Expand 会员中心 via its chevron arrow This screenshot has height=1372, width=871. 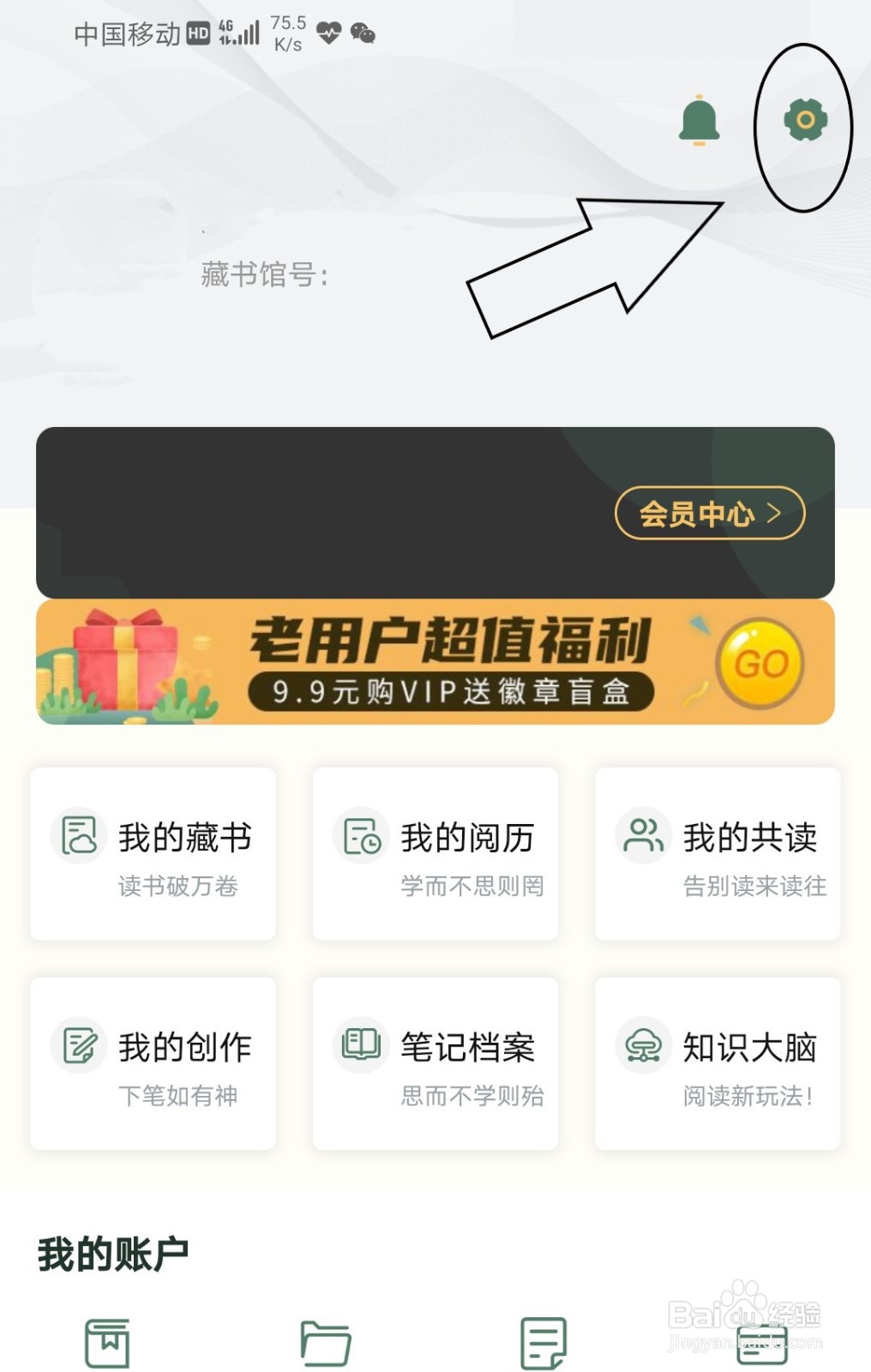pyautogui.click(x=777, y=513)
